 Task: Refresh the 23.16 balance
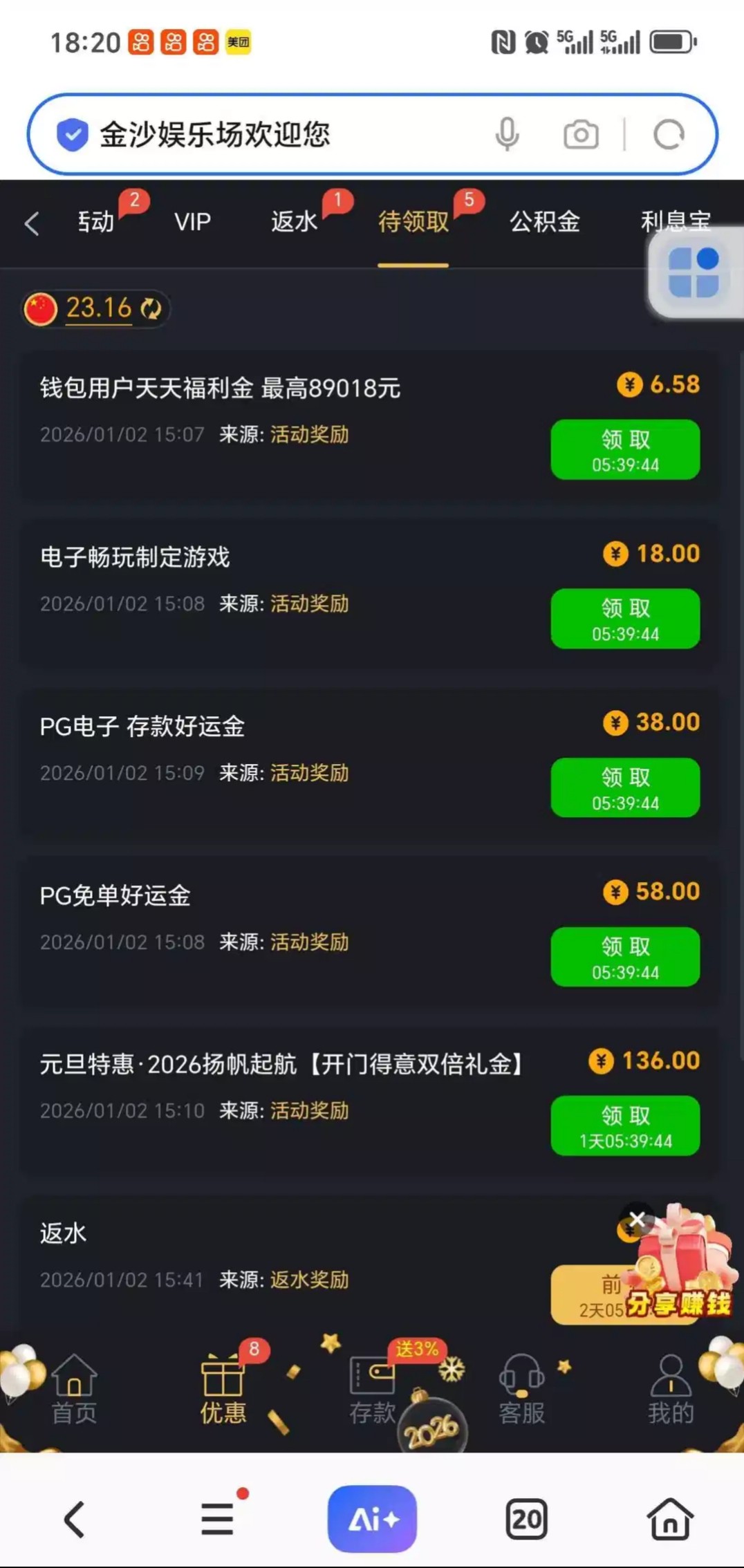tap(151, 308)
